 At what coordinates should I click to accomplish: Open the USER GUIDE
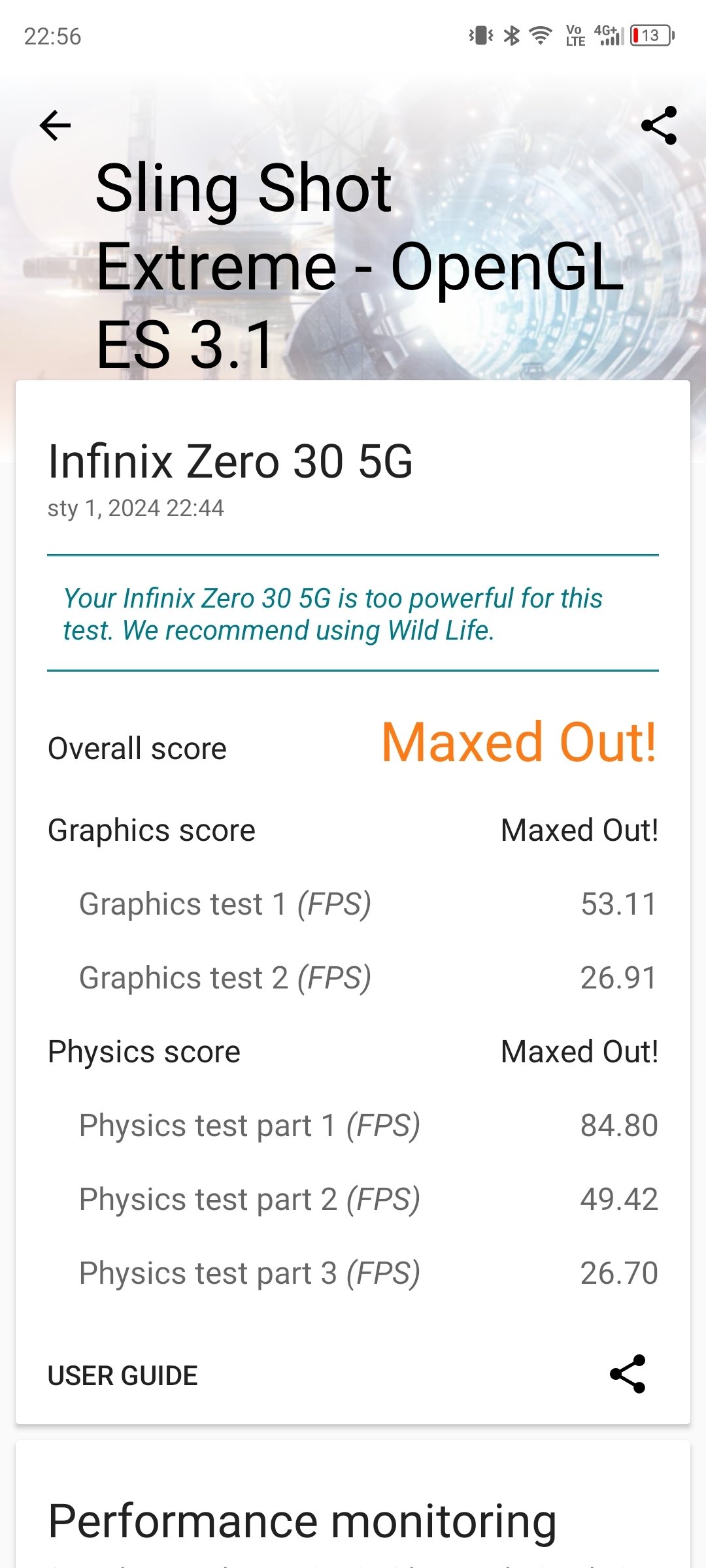pos(123,1376)
